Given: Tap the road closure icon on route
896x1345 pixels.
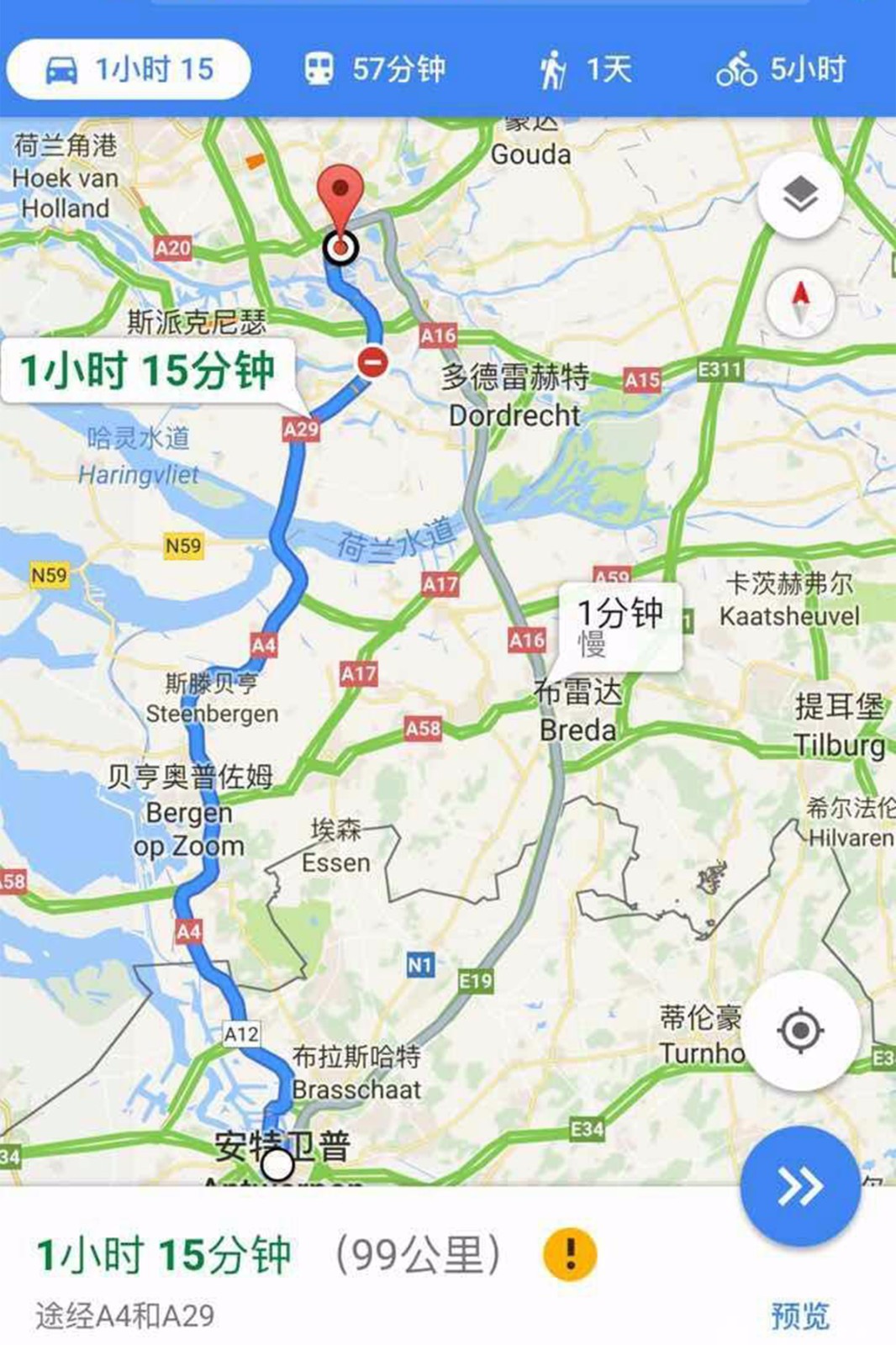Looking at the screenshot, I should [372, 362].
